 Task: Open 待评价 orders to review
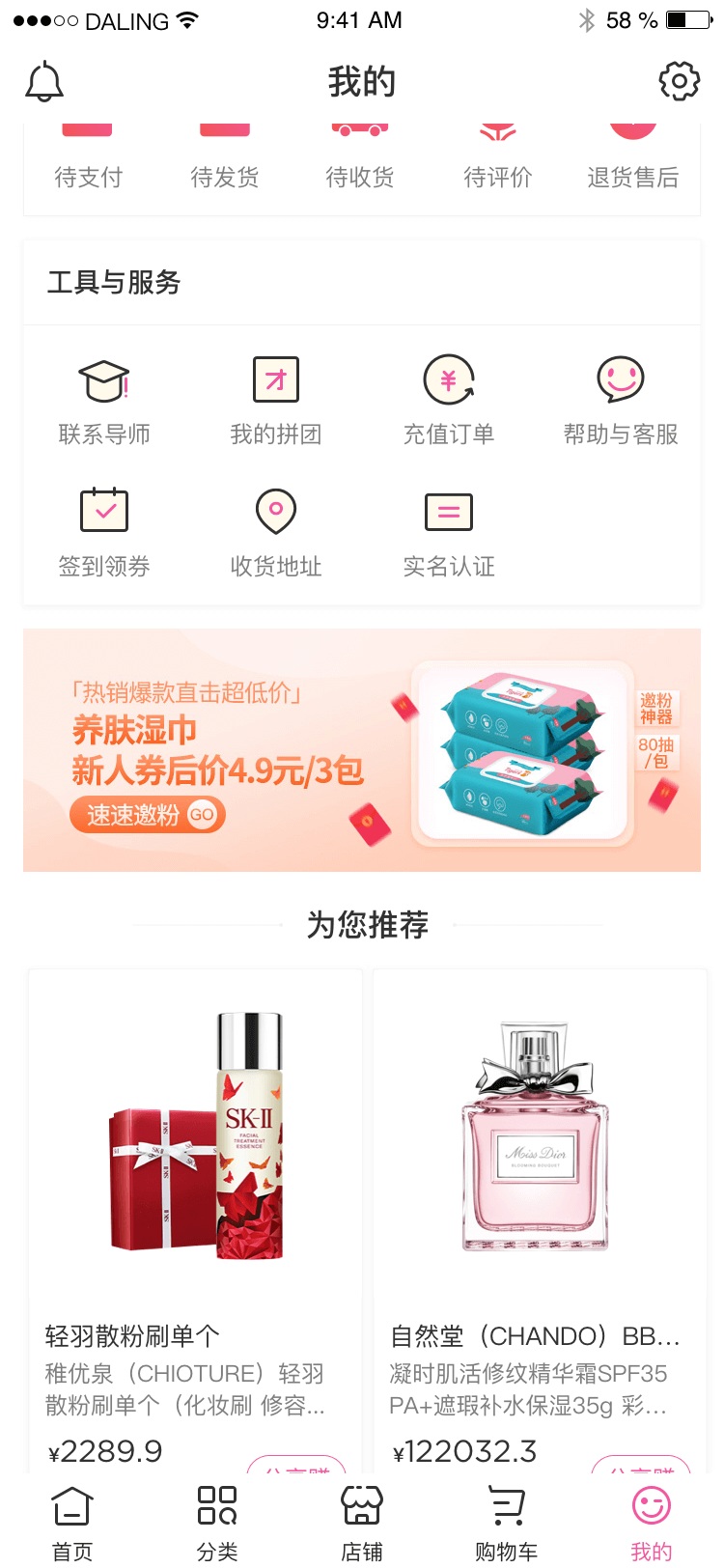pos(497,164)
